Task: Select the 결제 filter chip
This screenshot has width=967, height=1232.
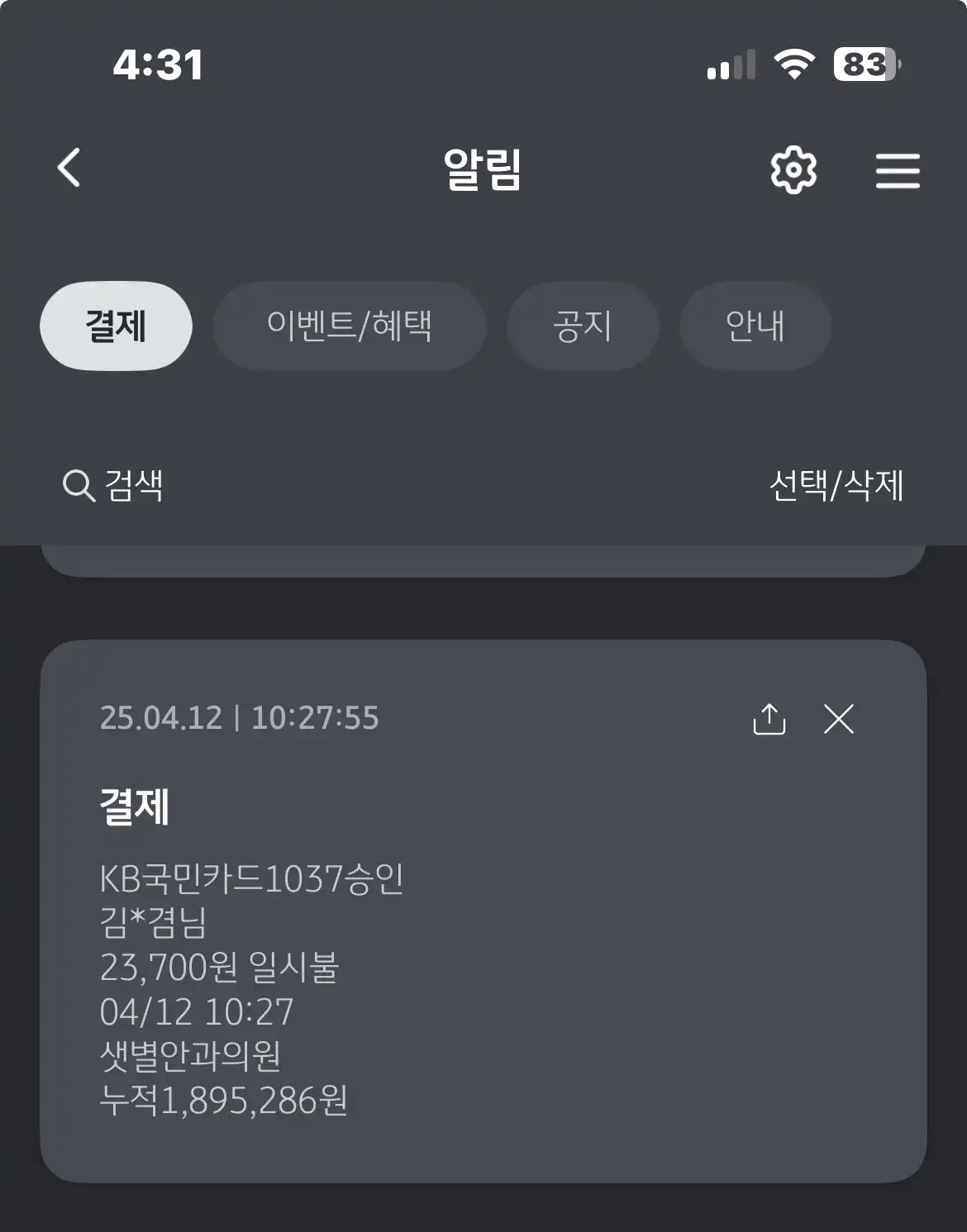Action: coord(115,326)
